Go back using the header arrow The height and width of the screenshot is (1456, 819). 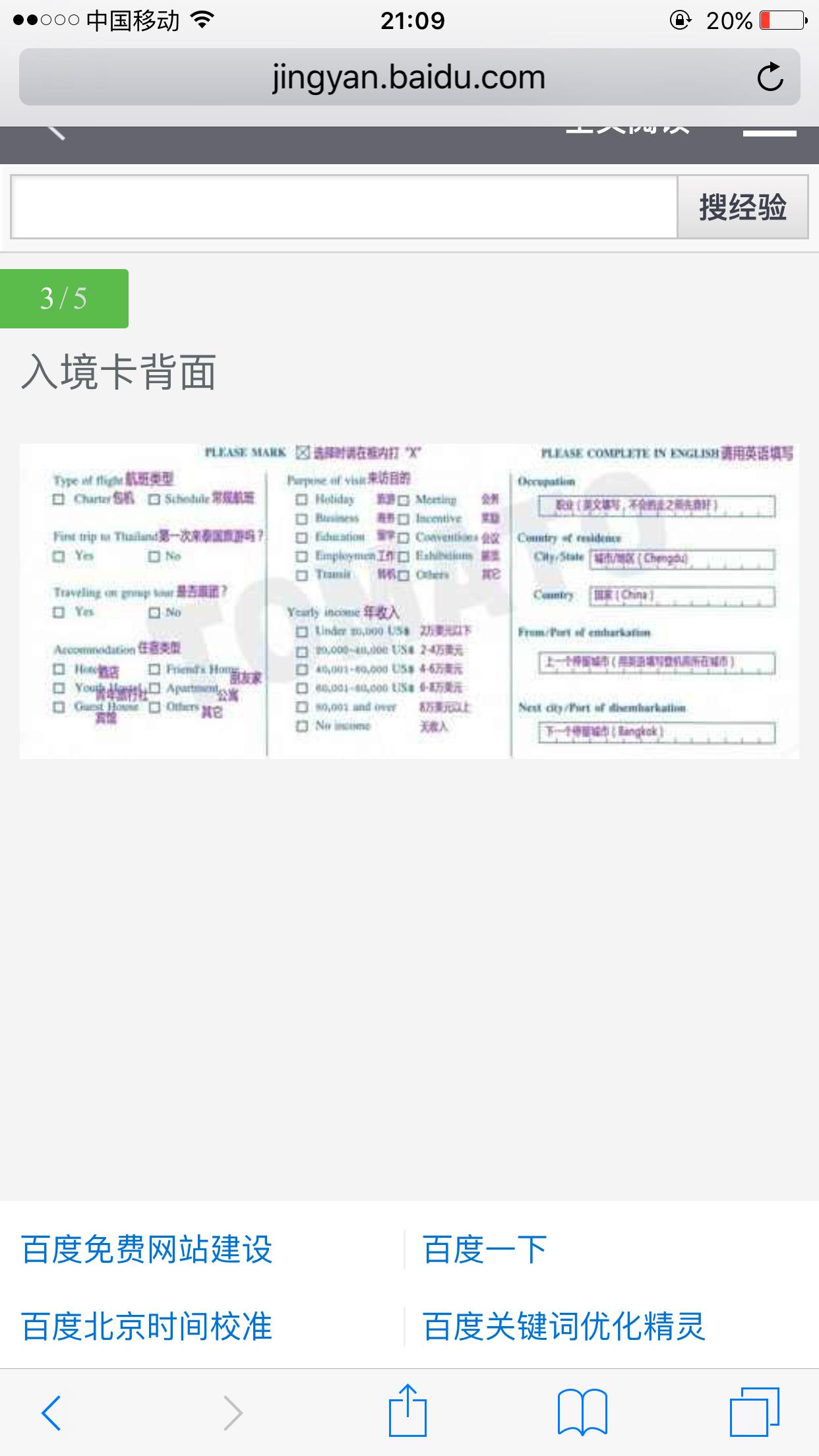pos(56,133)
